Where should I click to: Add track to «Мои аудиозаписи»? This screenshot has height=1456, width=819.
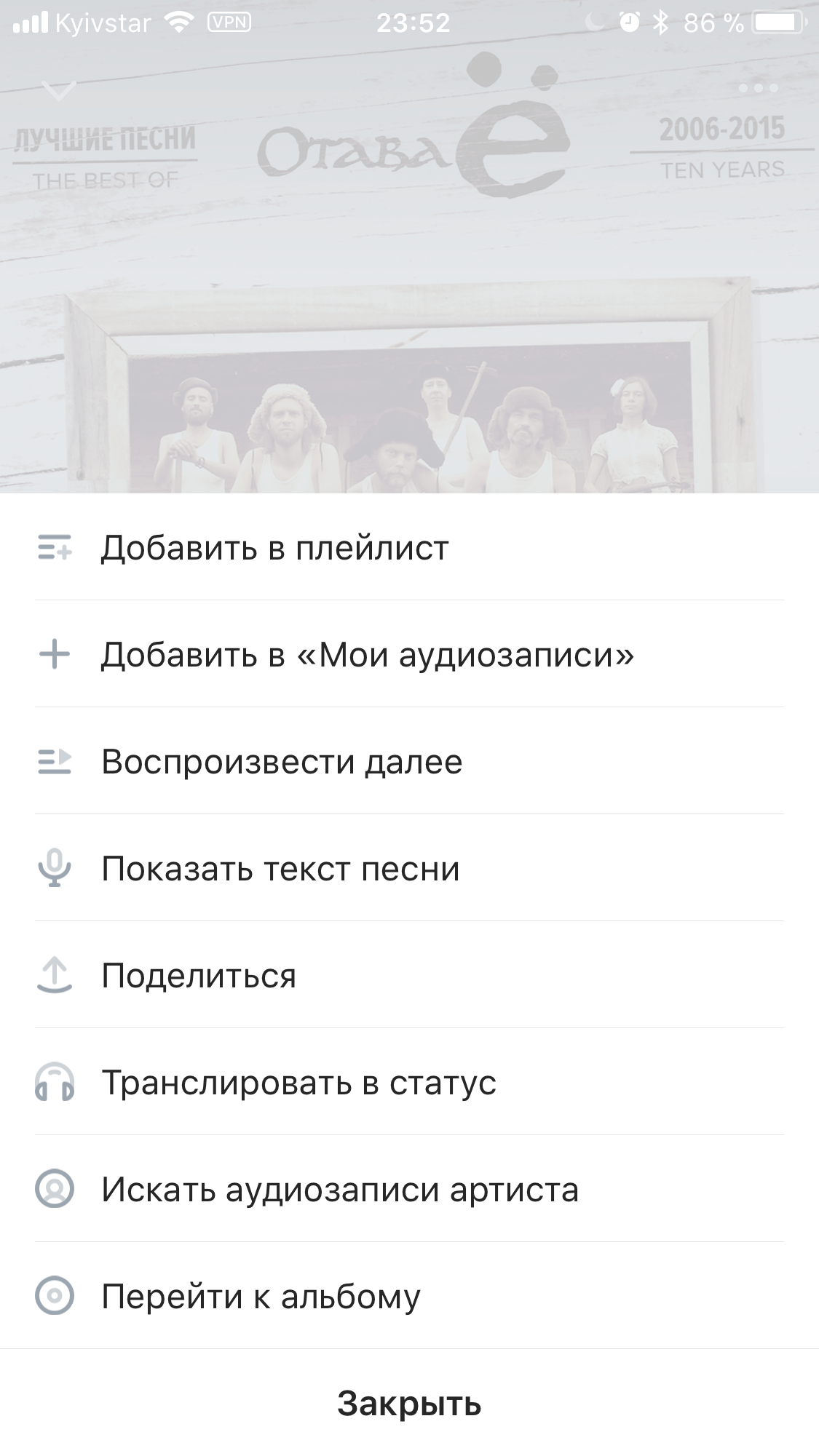pos(367,655)
